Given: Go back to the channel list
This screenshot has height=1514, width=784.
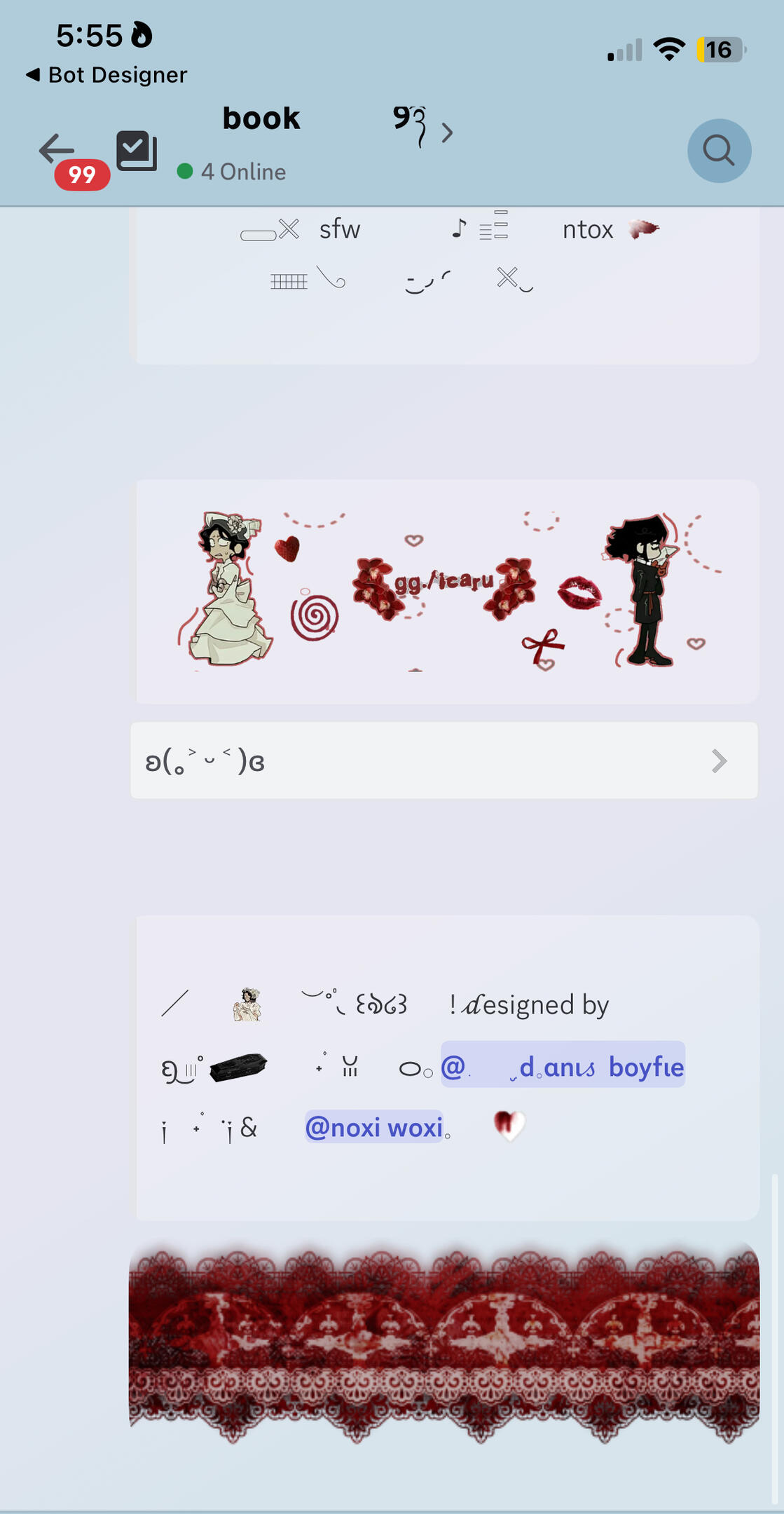Looking at the screenshot, I should (57, 149).
